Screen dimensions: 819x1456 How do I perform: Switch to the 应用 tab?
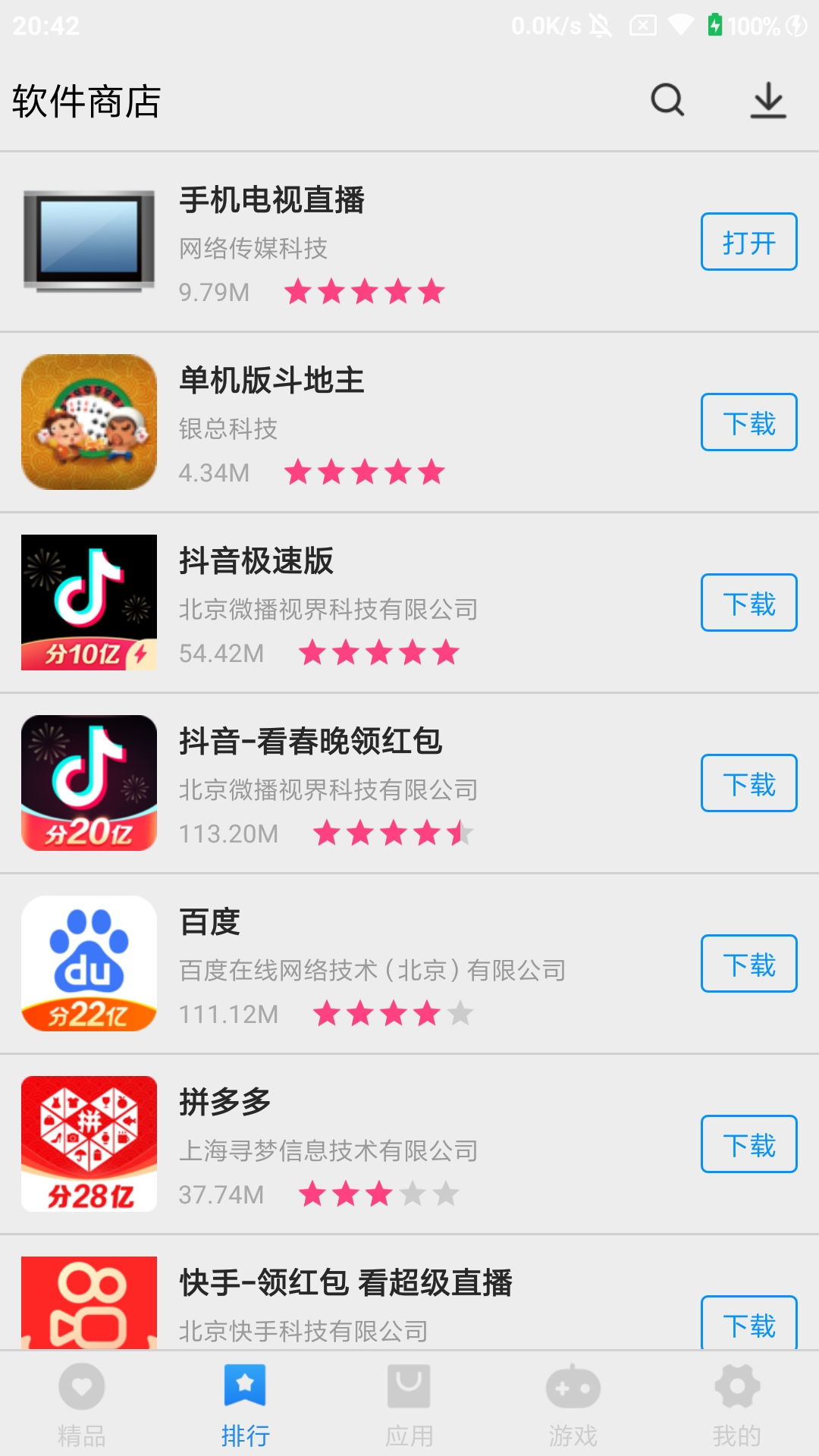[x=409, y=1407]
